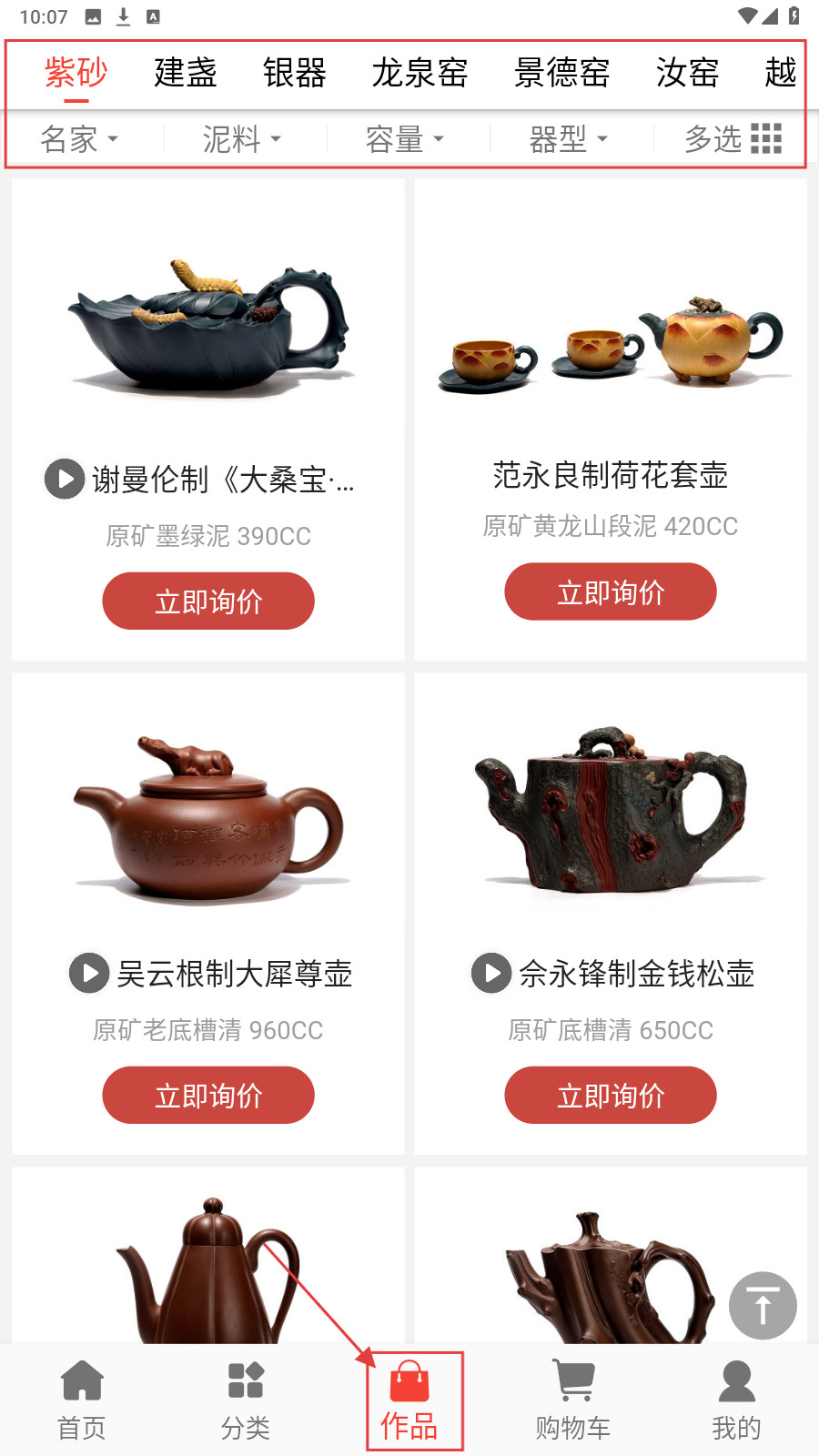
Task: Open the 龙泉窑 tab
Action: tap(420, 73)
